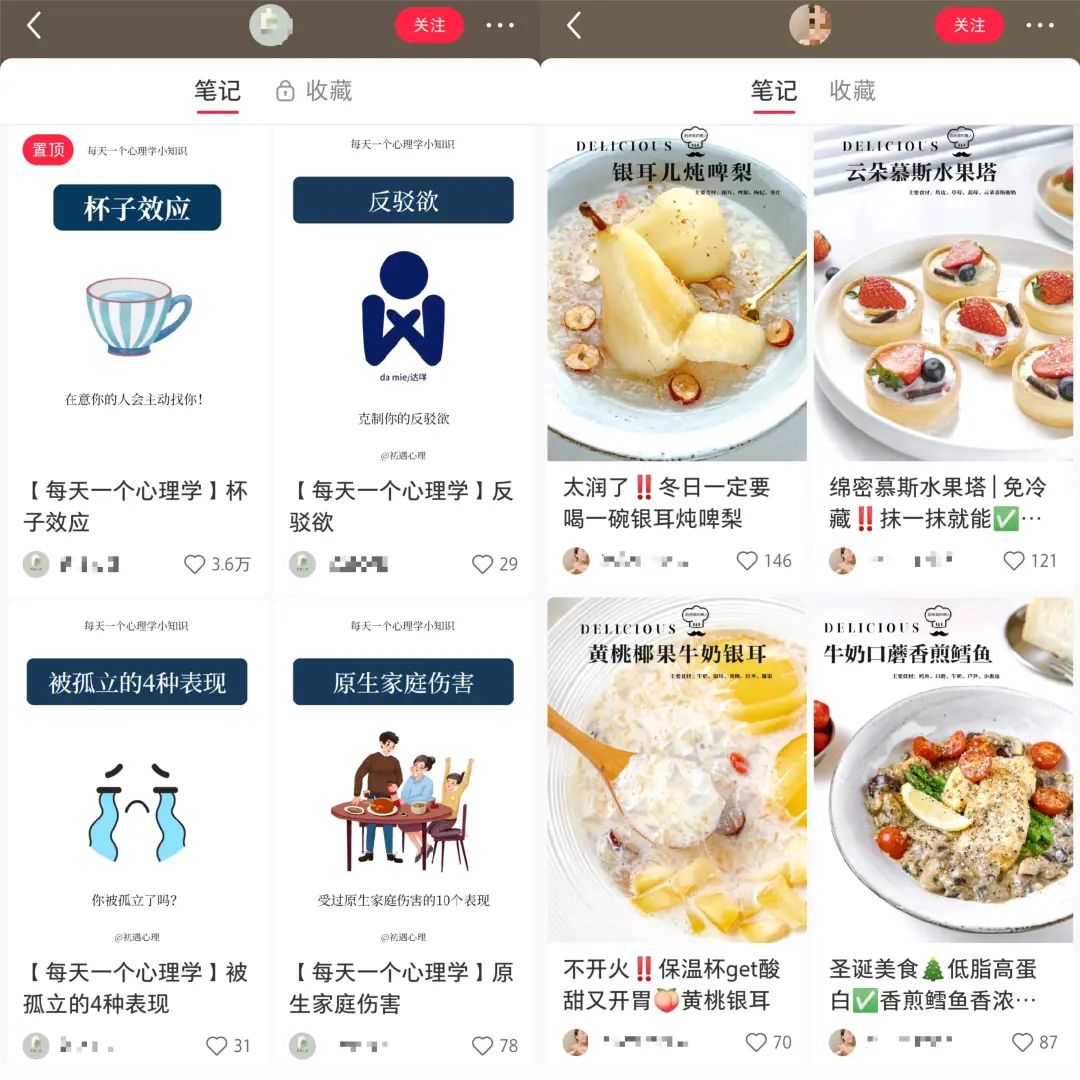Like the 银耳炖啤梨 note
This screenshot has width=1080, height=1080.
tap(747, 561)
